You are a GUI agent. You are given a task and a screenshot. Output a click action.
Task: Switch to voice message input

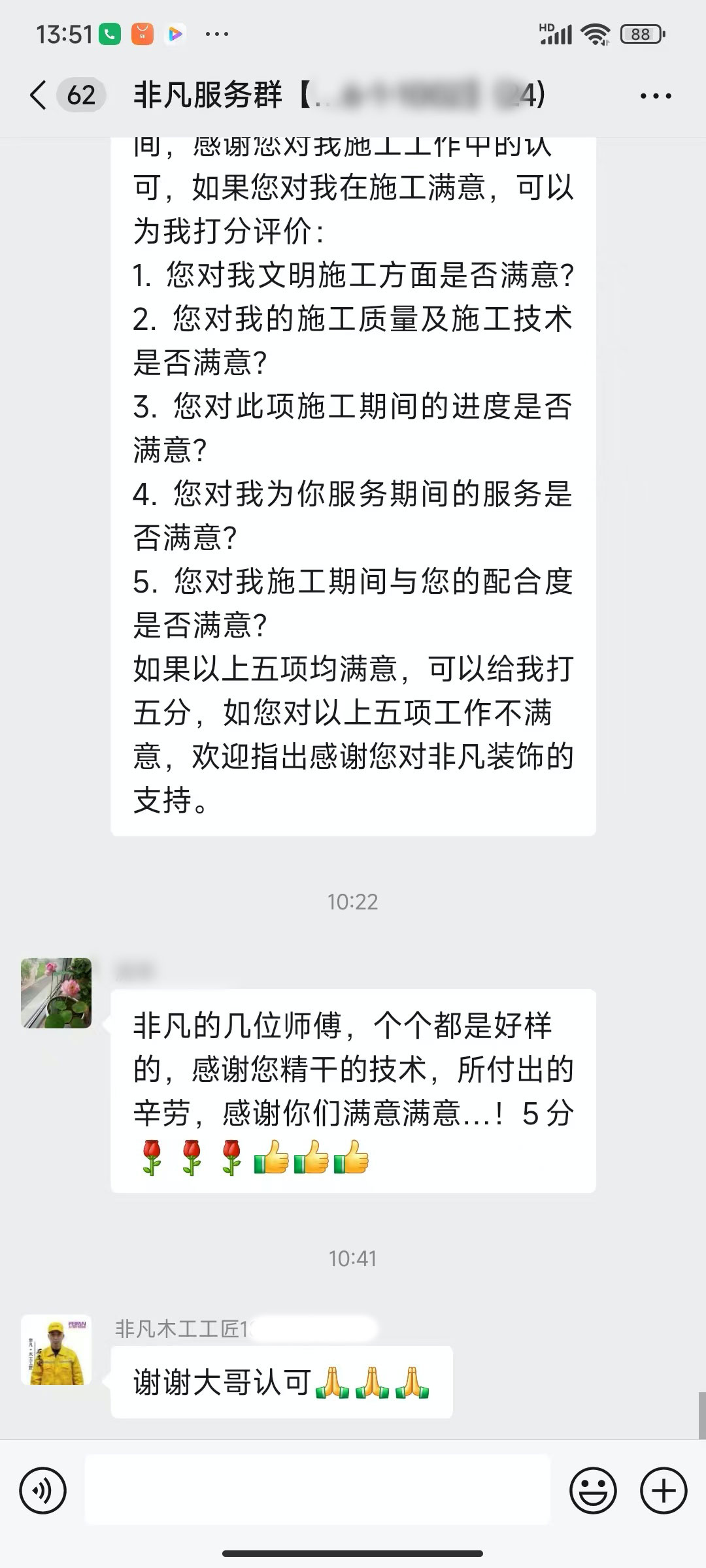(x=43, y=1491)
